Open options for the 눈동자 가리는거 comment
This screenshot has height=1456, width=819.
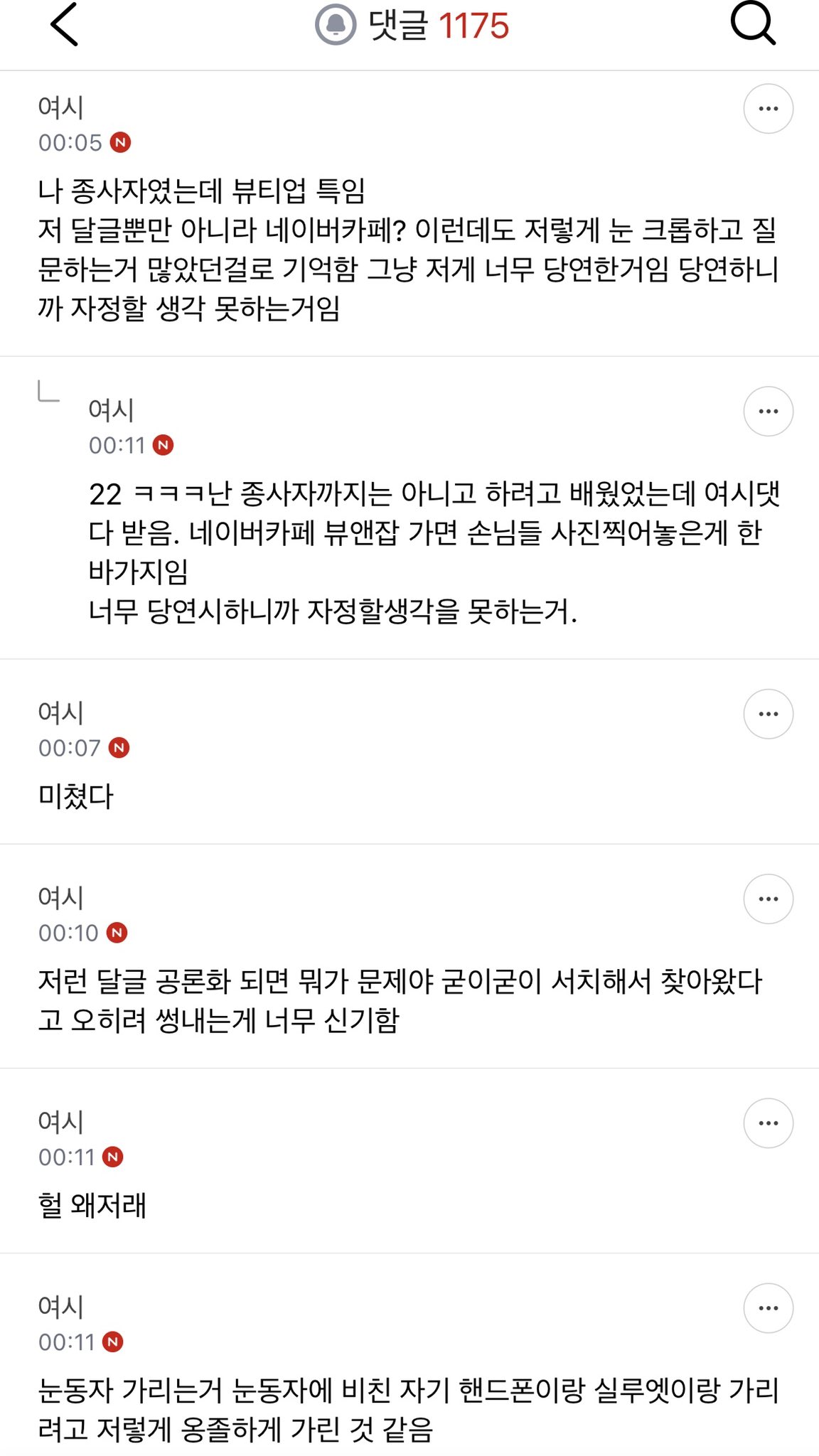(x=769, y=1308)
